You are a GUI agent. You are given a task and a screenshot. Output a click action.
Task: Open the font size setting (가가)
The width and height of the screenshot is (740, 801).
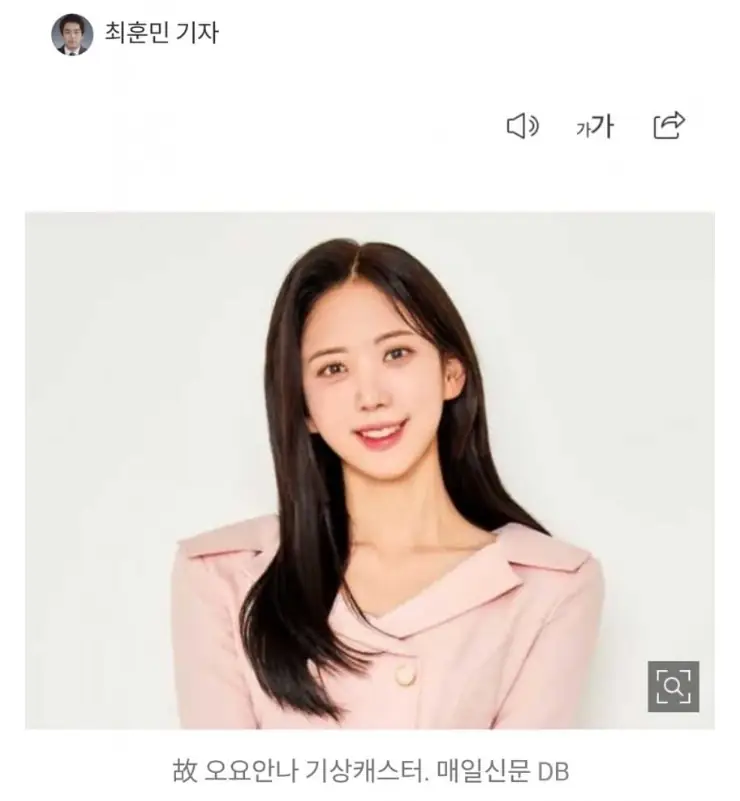595,127
